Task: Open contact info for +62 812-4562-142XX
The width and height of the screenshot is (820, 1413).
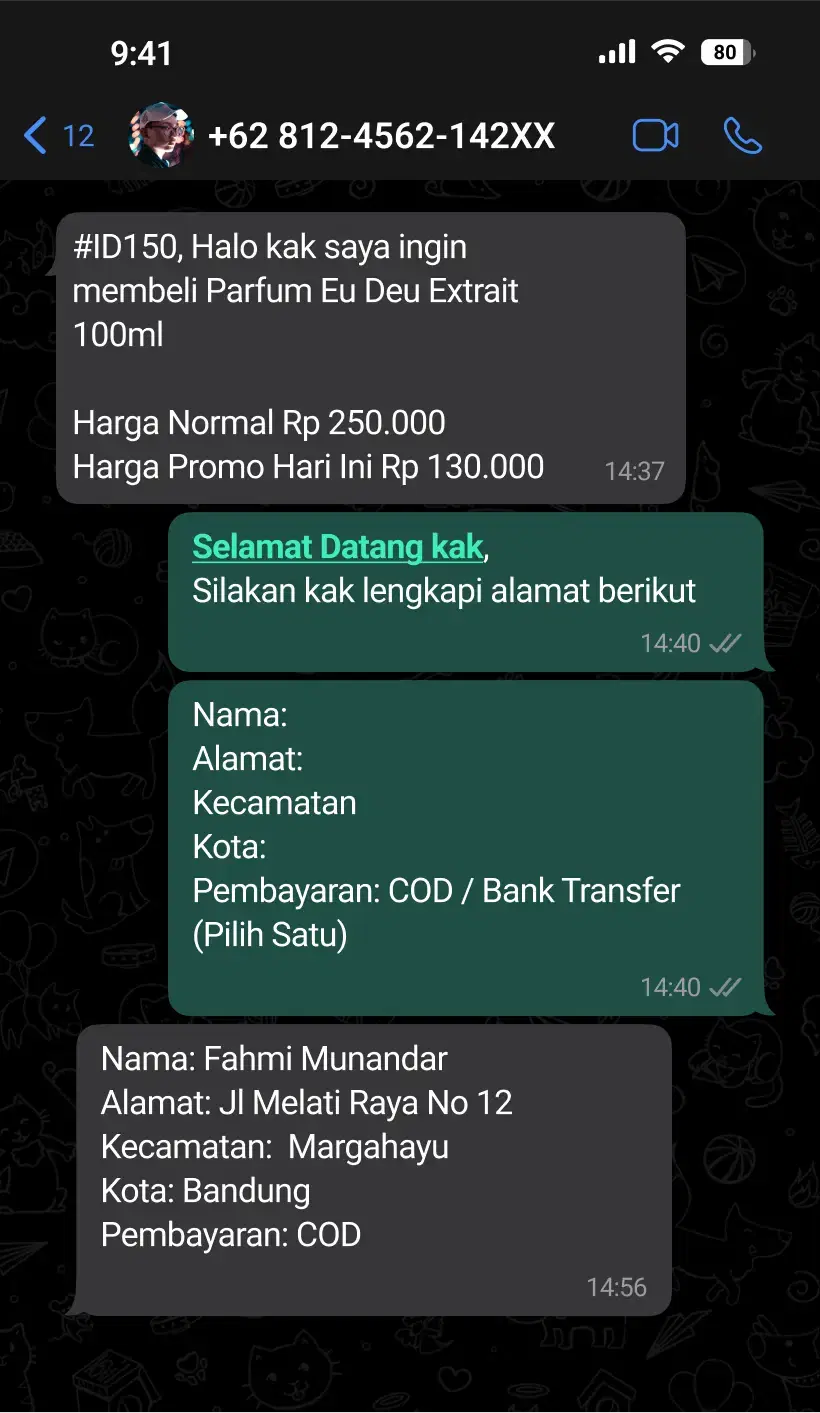Action: (381, 135)
